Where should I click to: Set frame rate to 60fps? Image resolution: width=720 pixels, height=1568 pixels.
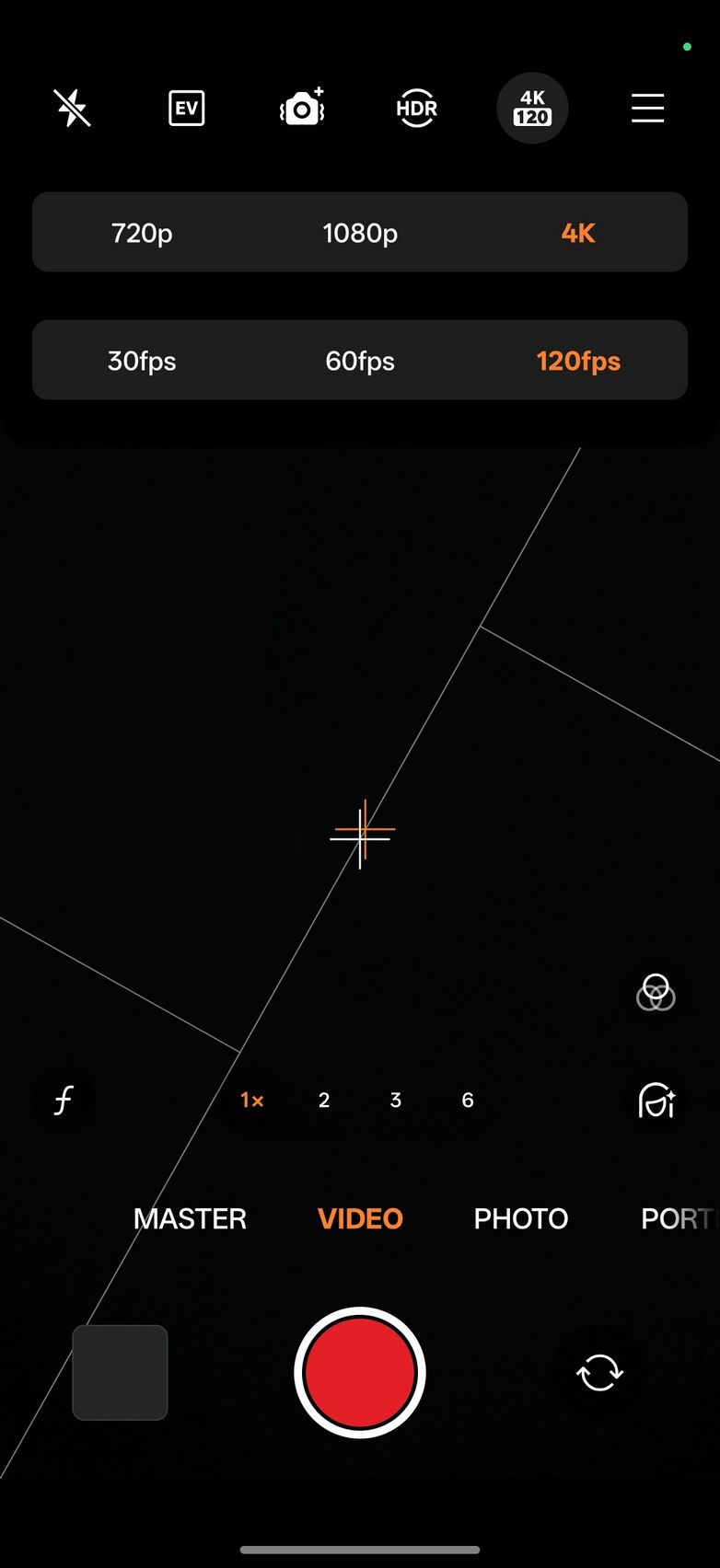point(360,361)
